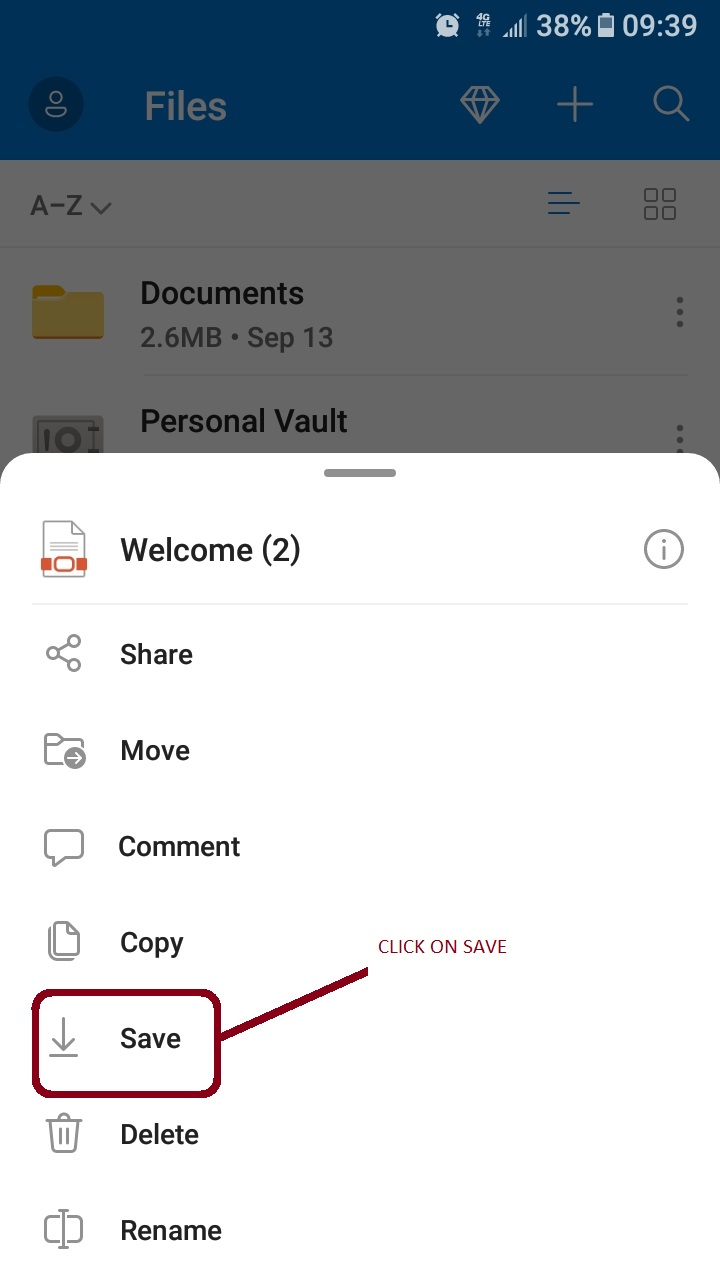This screenshot has height=1280, width=720.
Task: Open the three-dot menu for Personal Vault
Action: click(x=679, y=437)
